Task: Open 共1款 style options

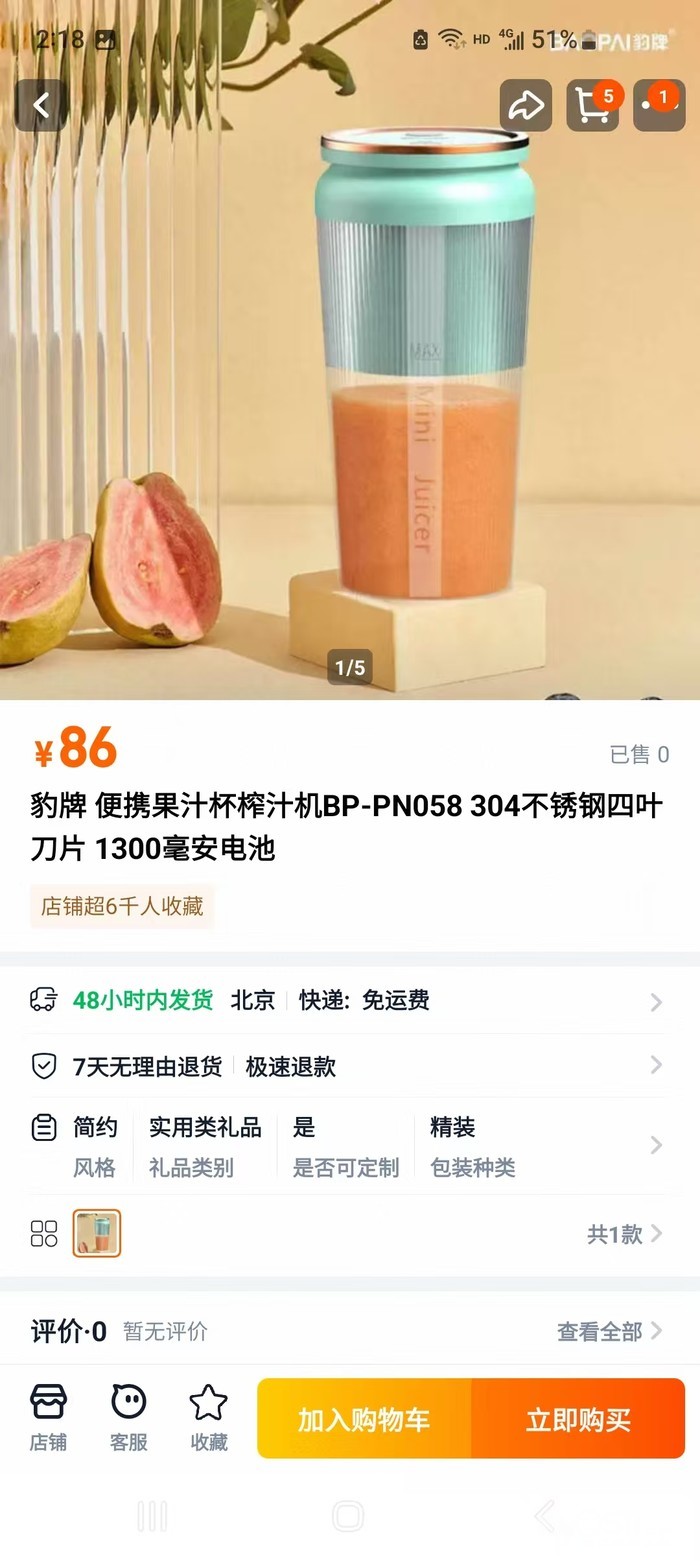Action: [x=624, y=1234]
